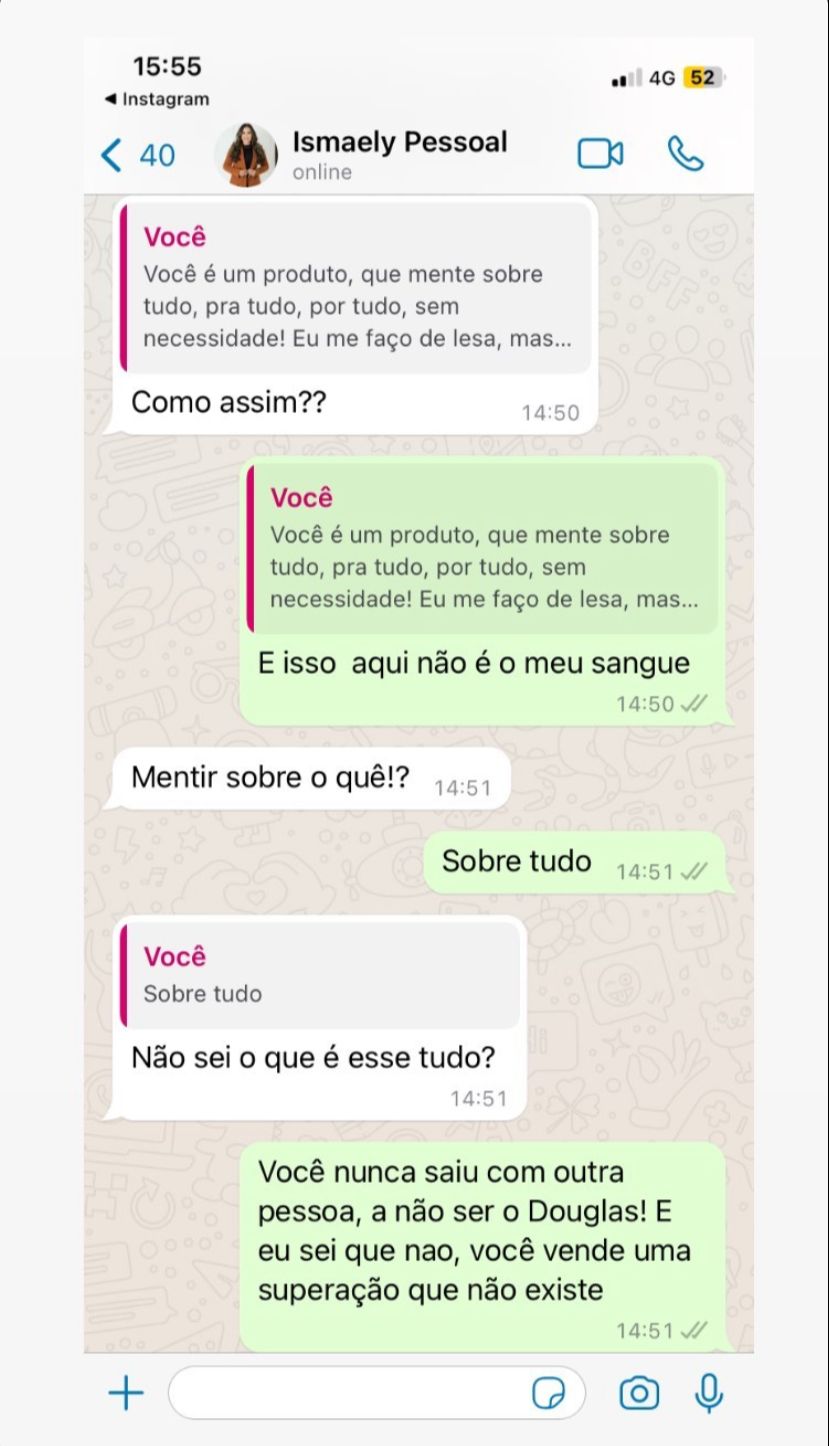Start a voice call with Ismaely
The height and width of the screenshot is (1446, 829).
[x=686, y=153]
